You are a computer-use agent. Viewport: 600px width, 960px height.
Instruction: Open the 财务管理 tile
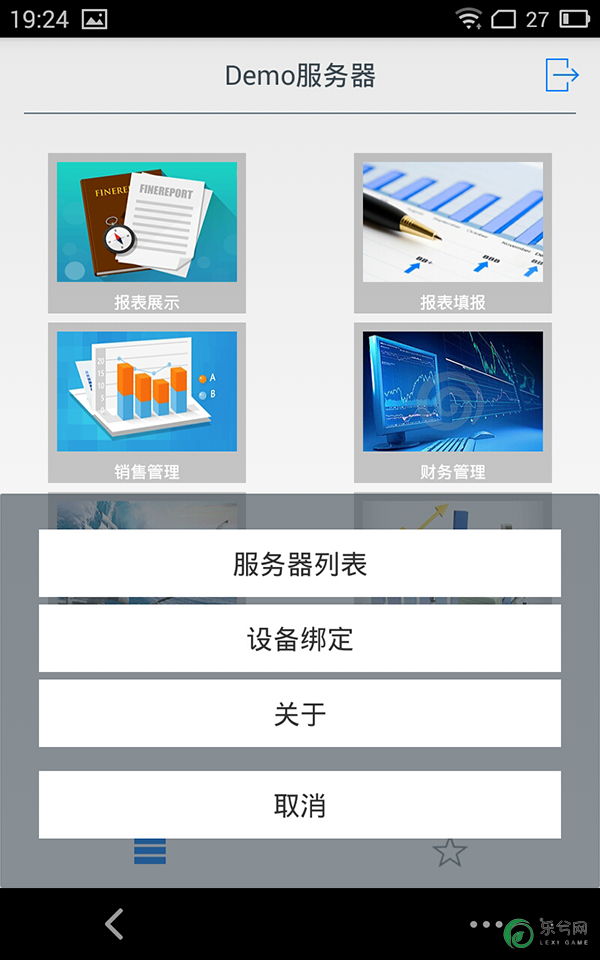452,401
